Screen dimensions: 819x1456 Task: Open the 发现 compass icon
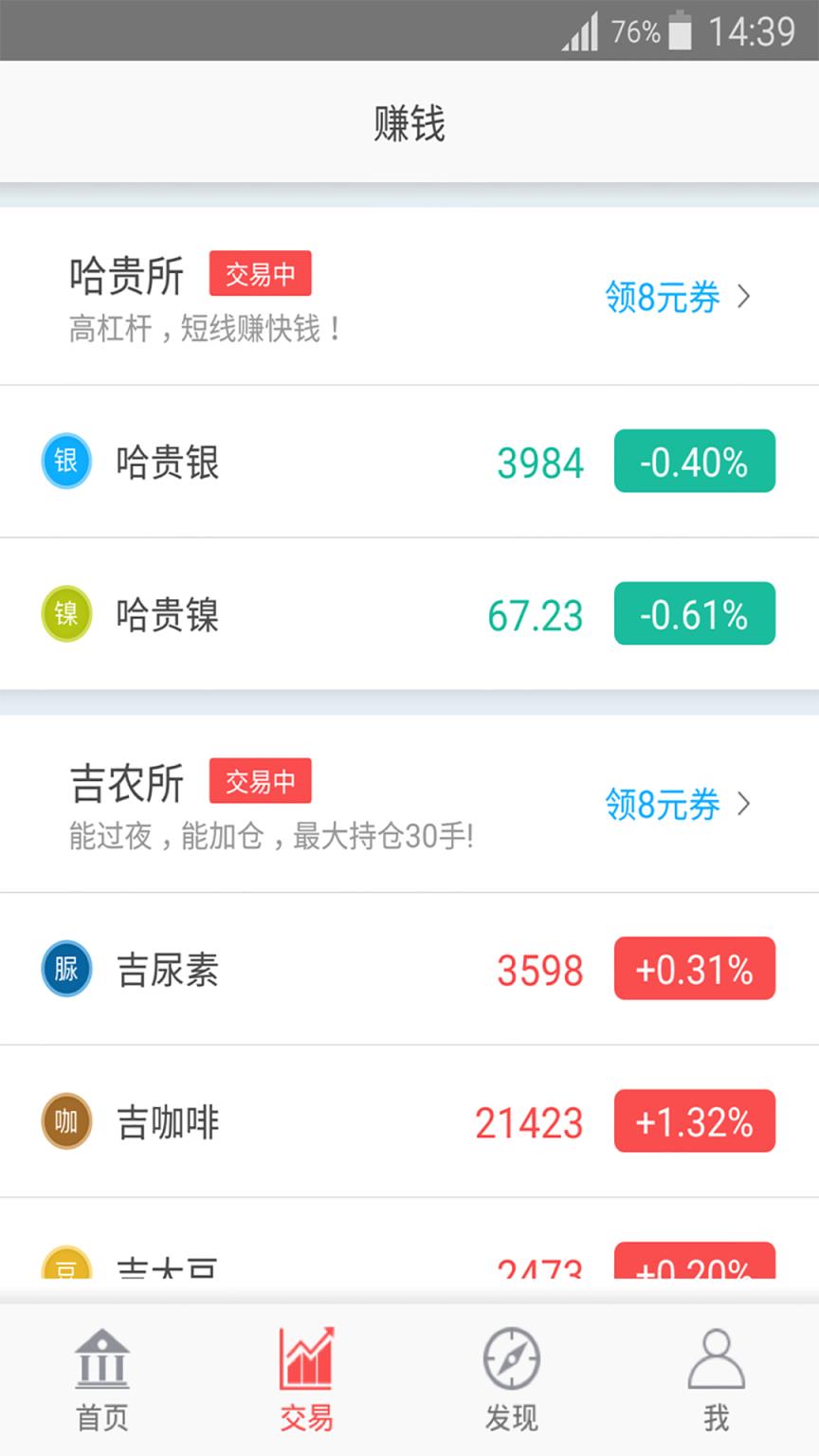coord(512,1374)
